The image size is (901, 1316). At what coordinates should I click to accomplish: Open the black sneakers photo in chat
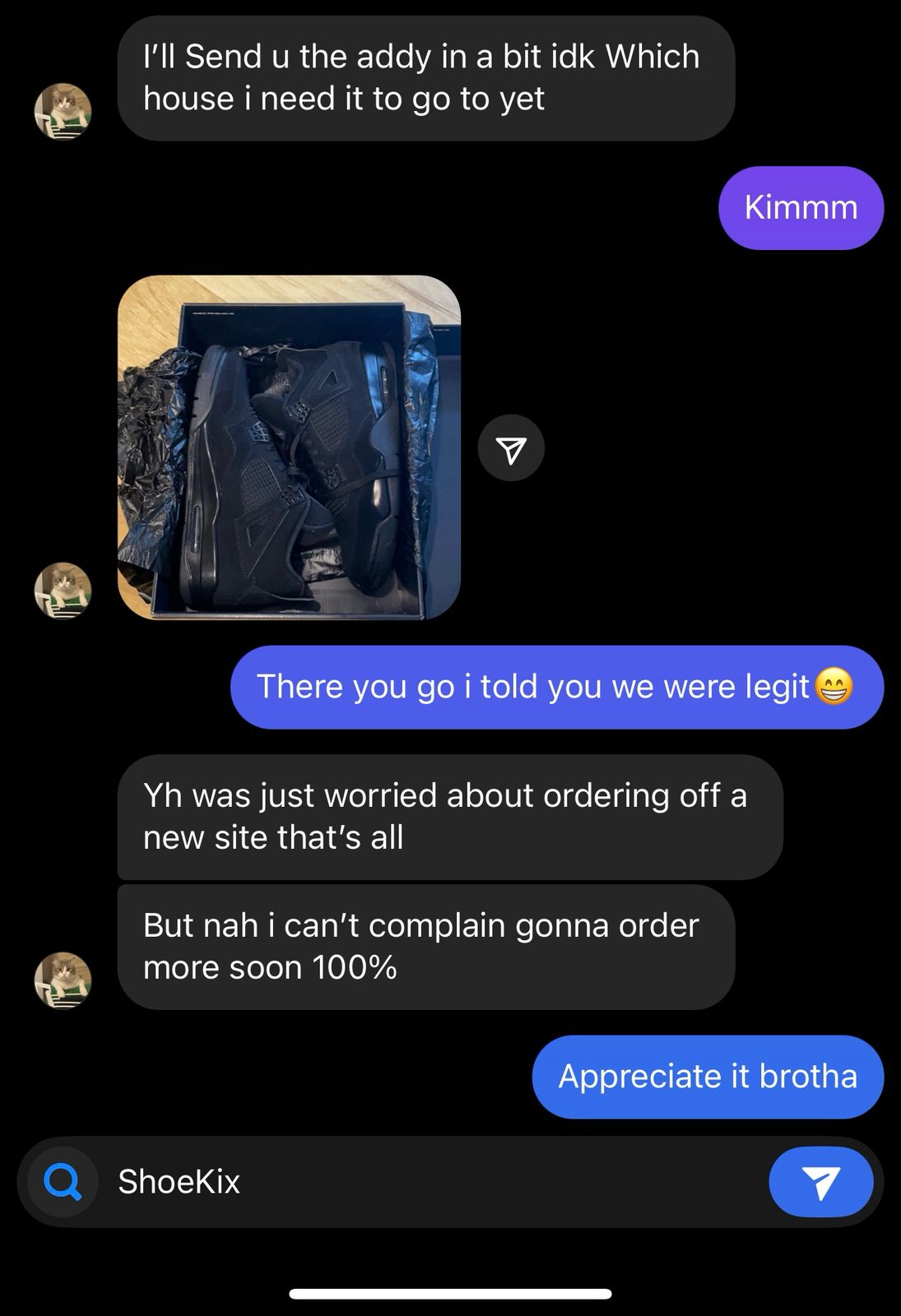click(x=289, y=447)
